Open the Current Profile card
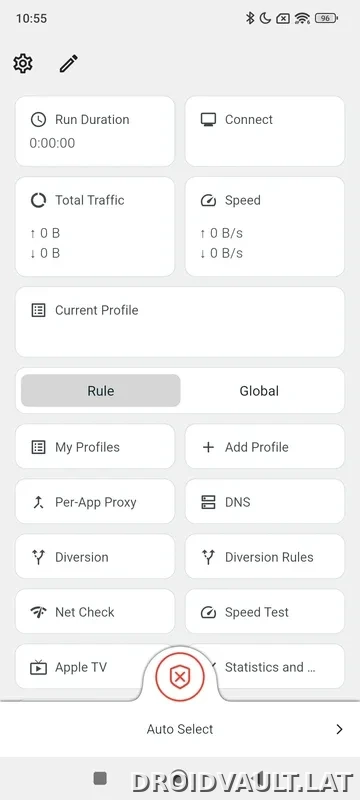 click(180, 322)
